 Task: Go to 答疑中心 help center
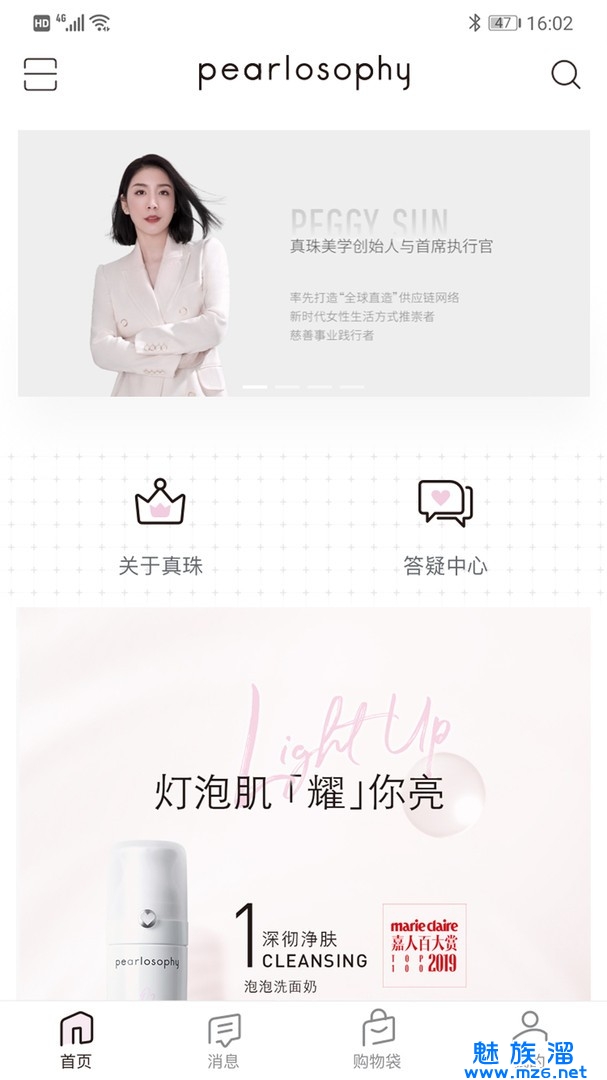(x=445, y=528)
